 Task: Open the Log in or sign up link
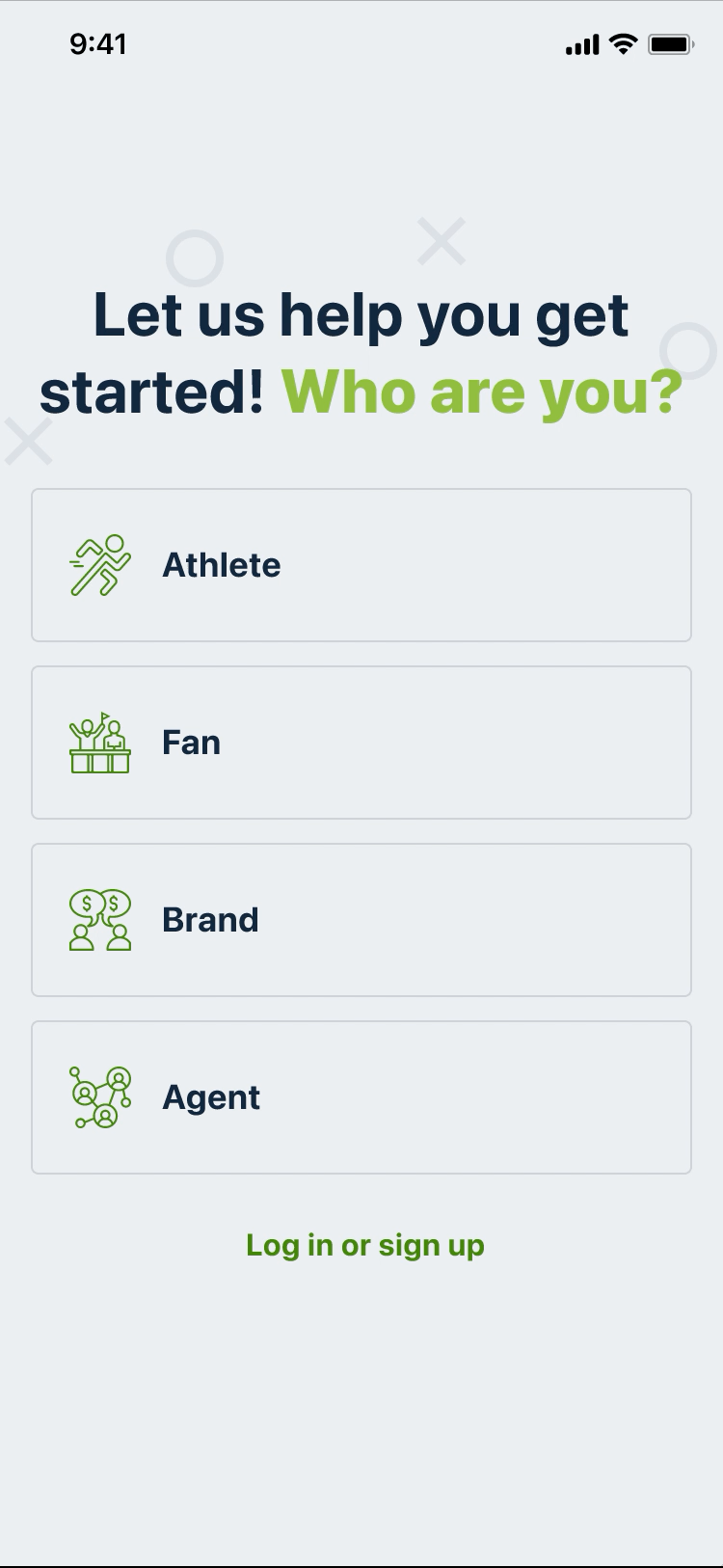(x=365, y=1246)
